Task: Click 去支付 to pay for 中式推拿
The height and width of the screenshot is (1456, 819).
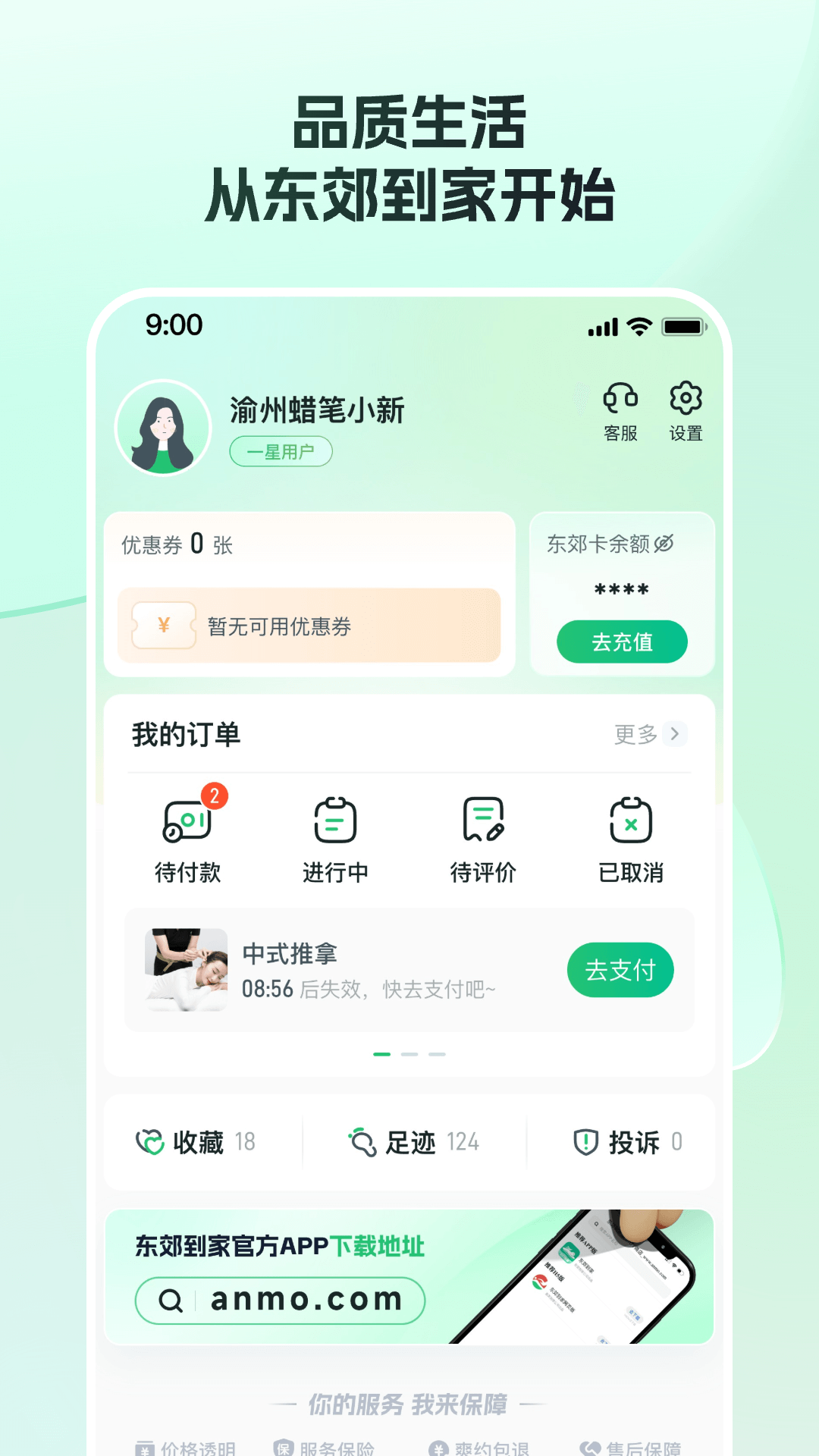Action: coord(620,969)
